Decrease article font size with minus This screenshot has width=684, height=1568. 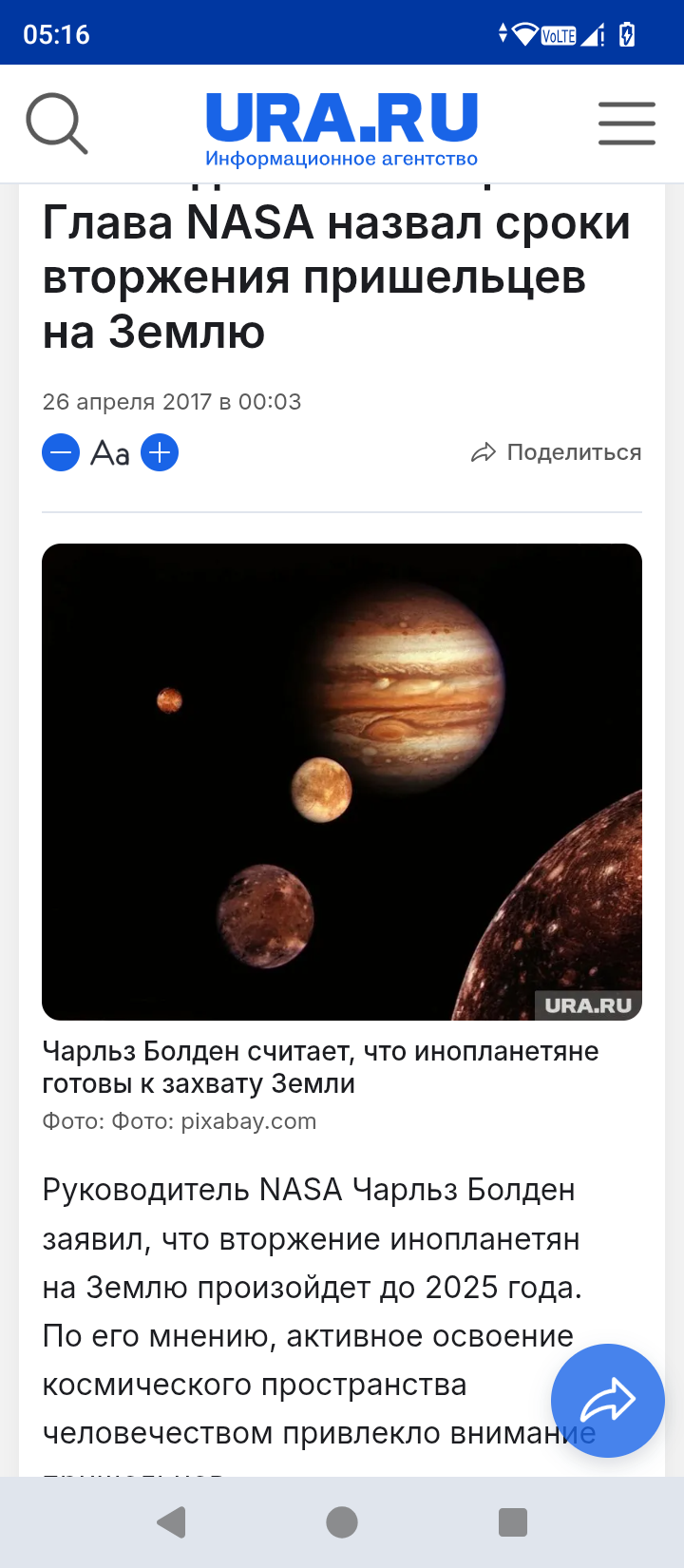[x=61, y=452]
